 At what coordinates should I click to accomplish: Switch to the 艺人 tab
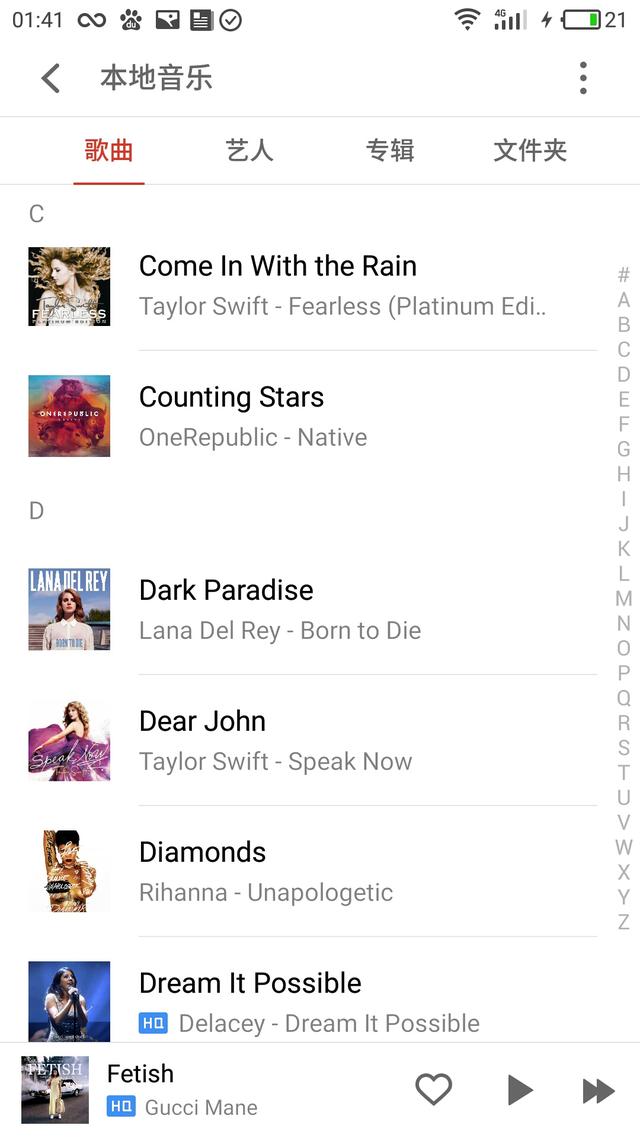click(x=249, y=151)
